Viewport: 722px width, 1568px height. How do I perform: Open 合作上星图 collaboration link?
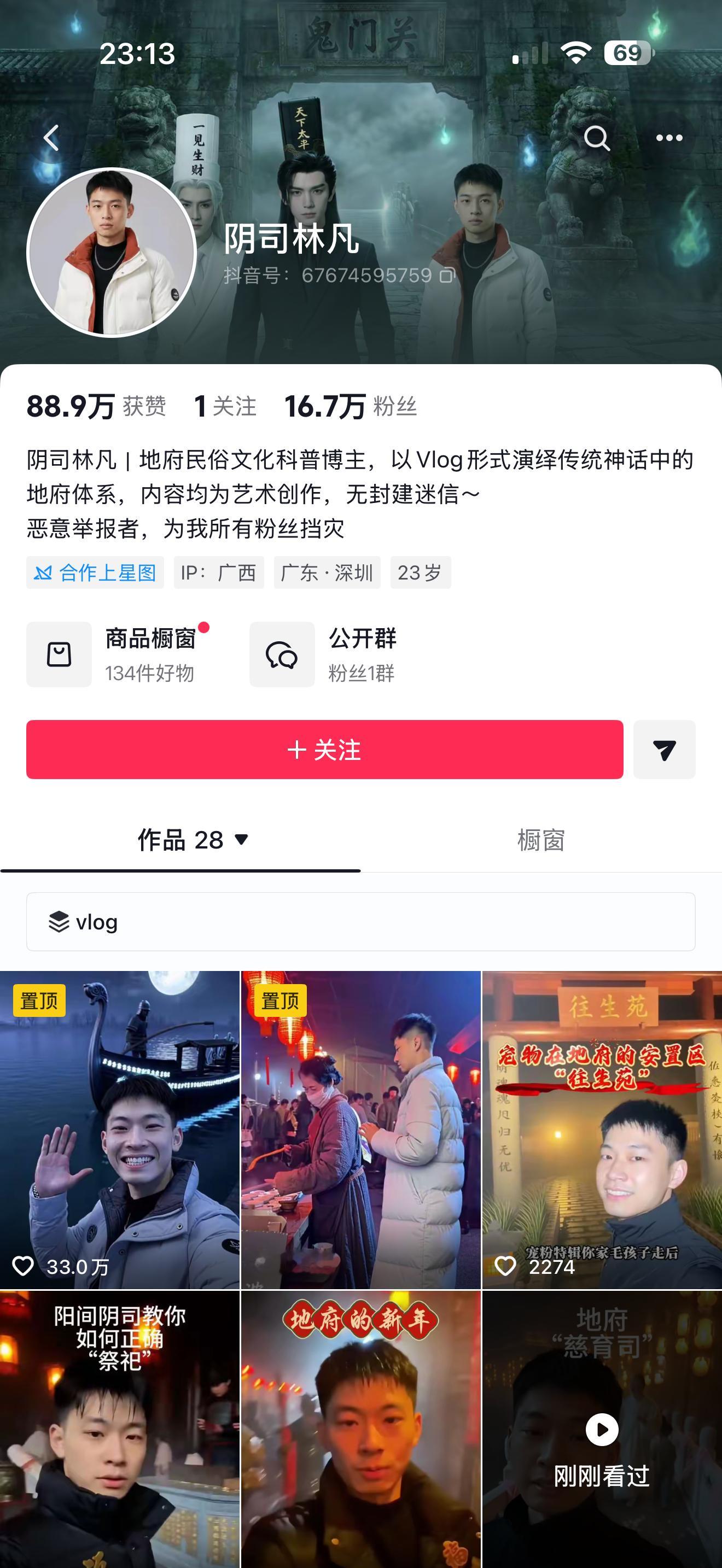pos(95,572)
